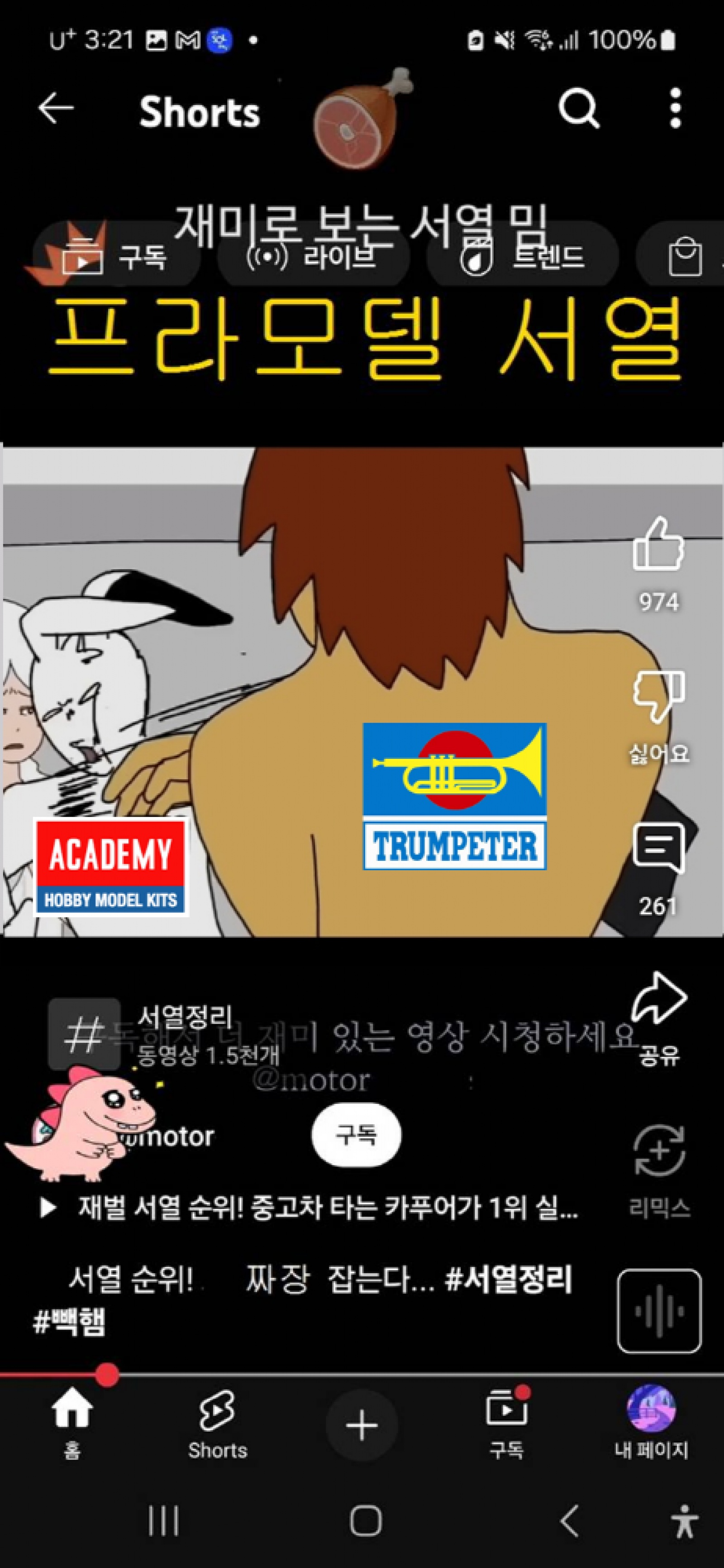Open the three-dot overflow menu
The image size is (724, 1568).
click(x=675, y=109)
